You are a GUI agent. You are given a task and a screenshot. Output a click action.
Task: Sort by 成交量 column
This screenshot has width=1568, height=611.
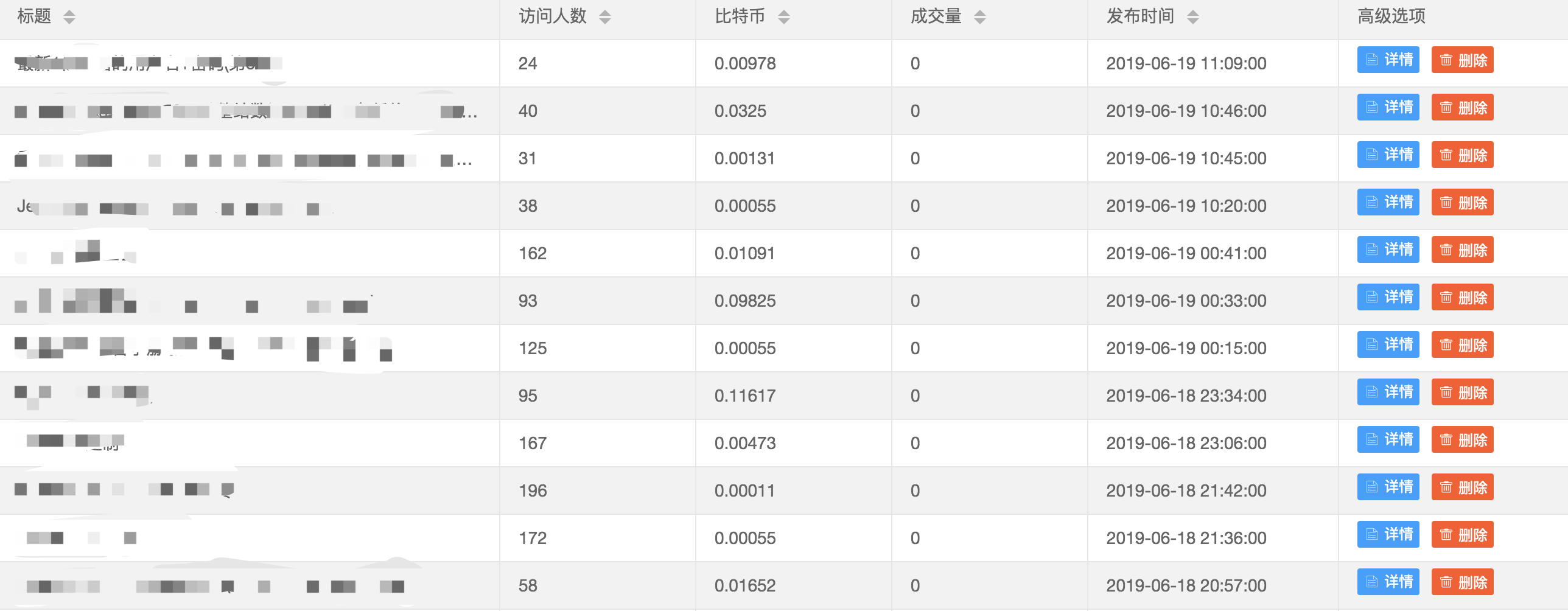pyautogui.click(x=979, y=17)
